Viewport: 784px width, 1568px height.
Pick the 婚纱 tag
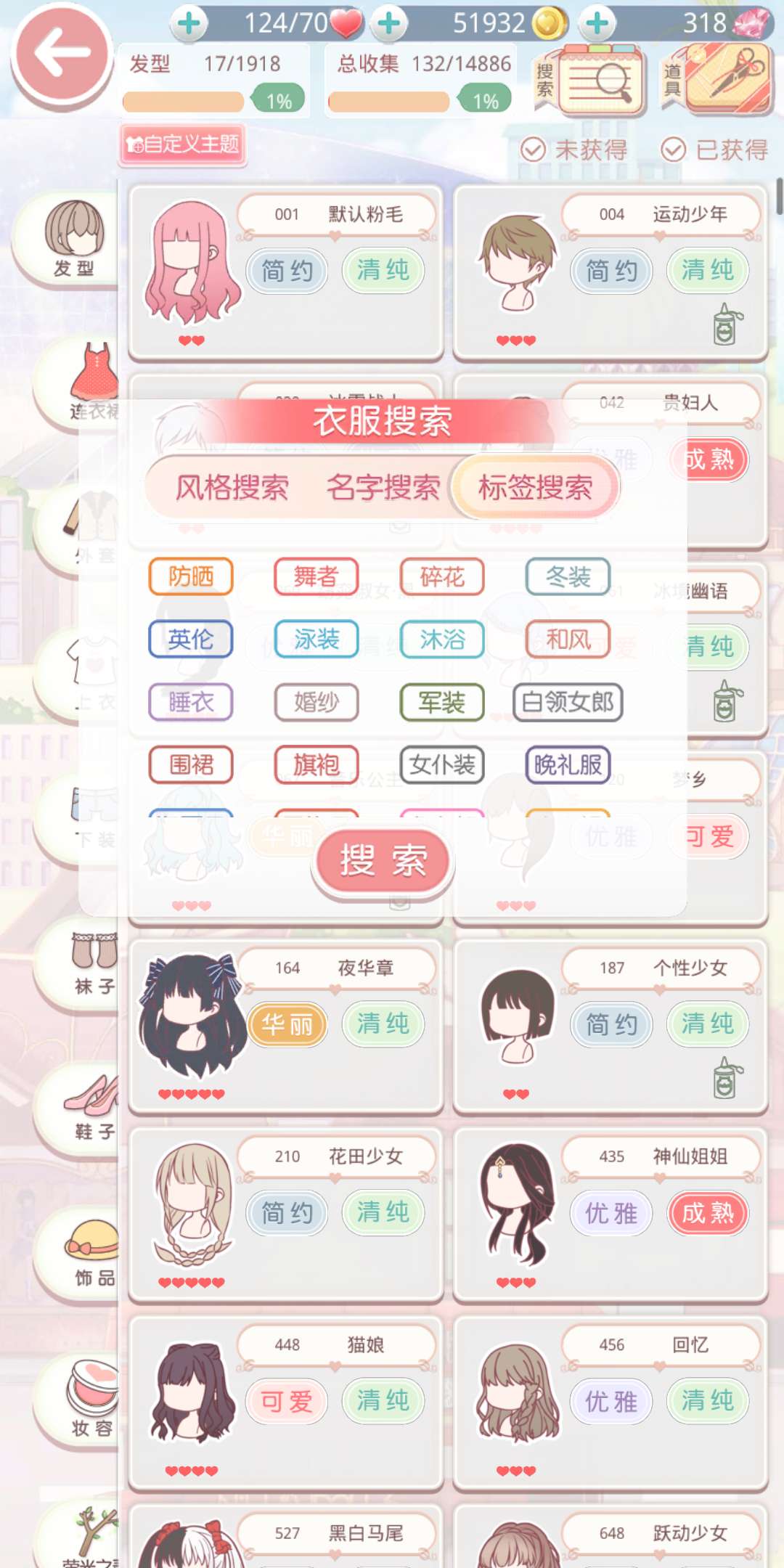317,702
